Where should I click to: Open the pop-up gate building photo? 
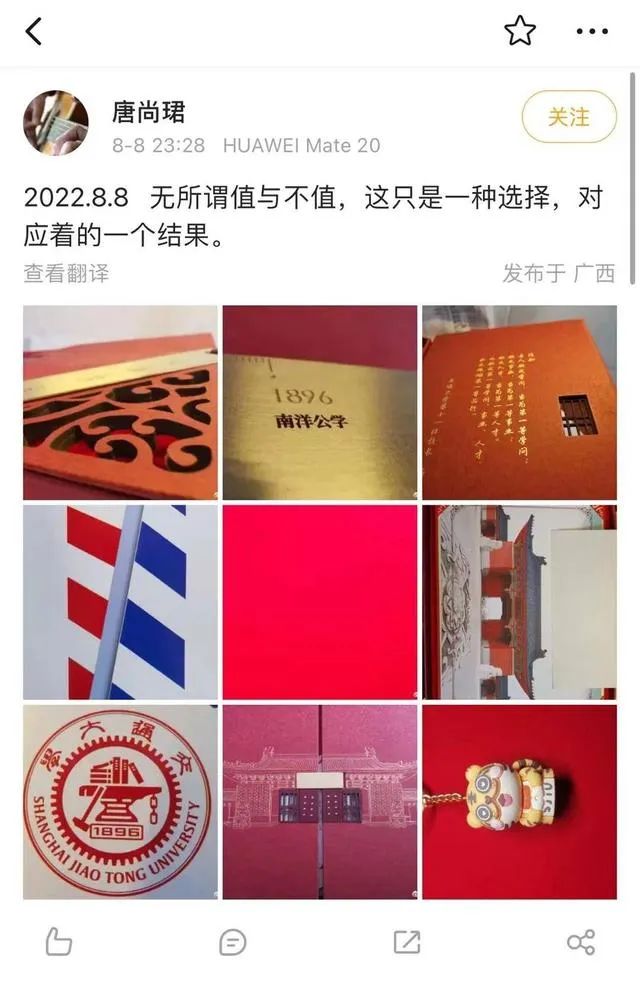click(x=518, y=601)
